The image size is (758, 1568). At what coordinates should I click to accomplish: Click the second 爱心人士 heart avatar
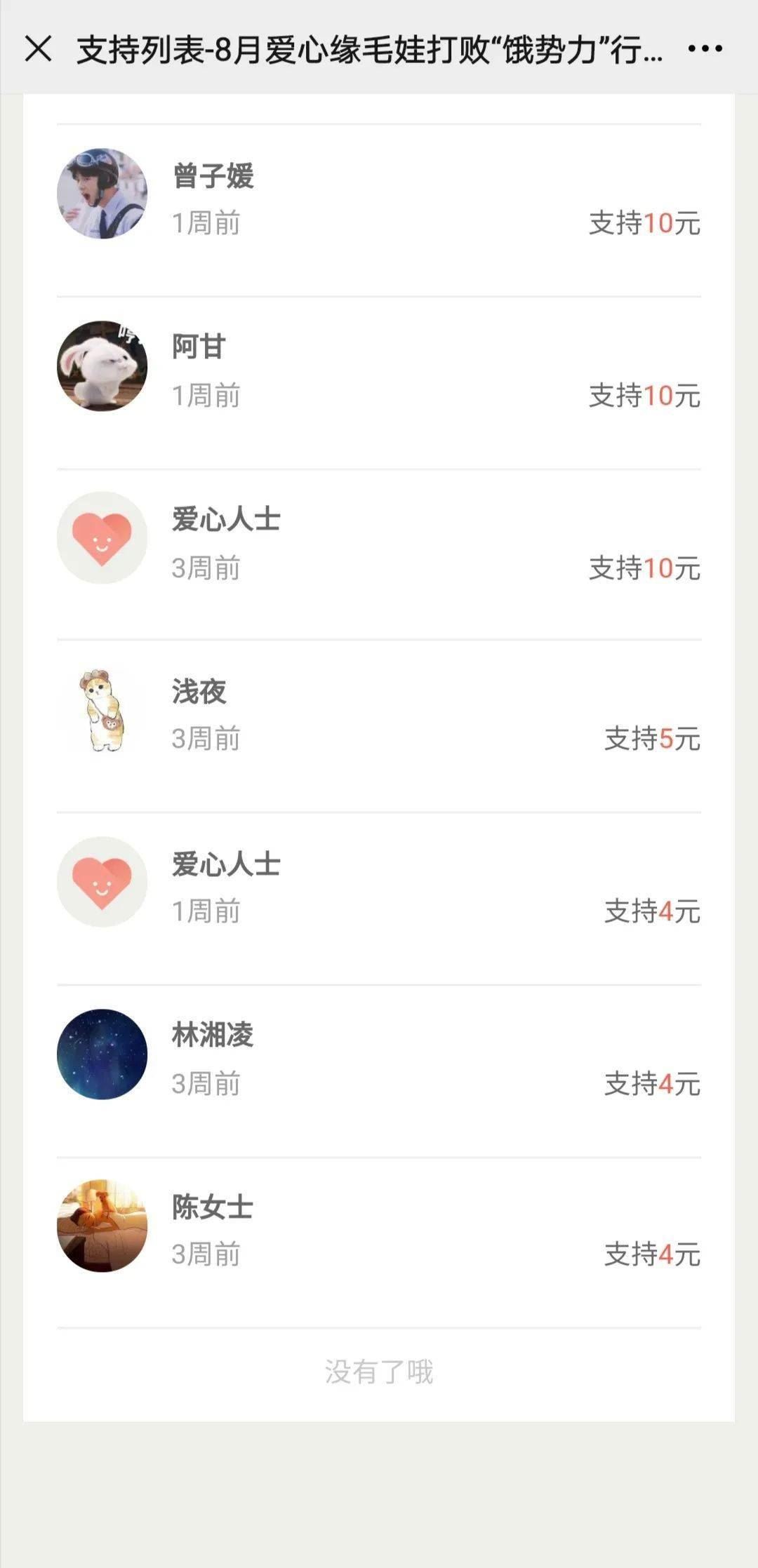(x=102, y=884)
